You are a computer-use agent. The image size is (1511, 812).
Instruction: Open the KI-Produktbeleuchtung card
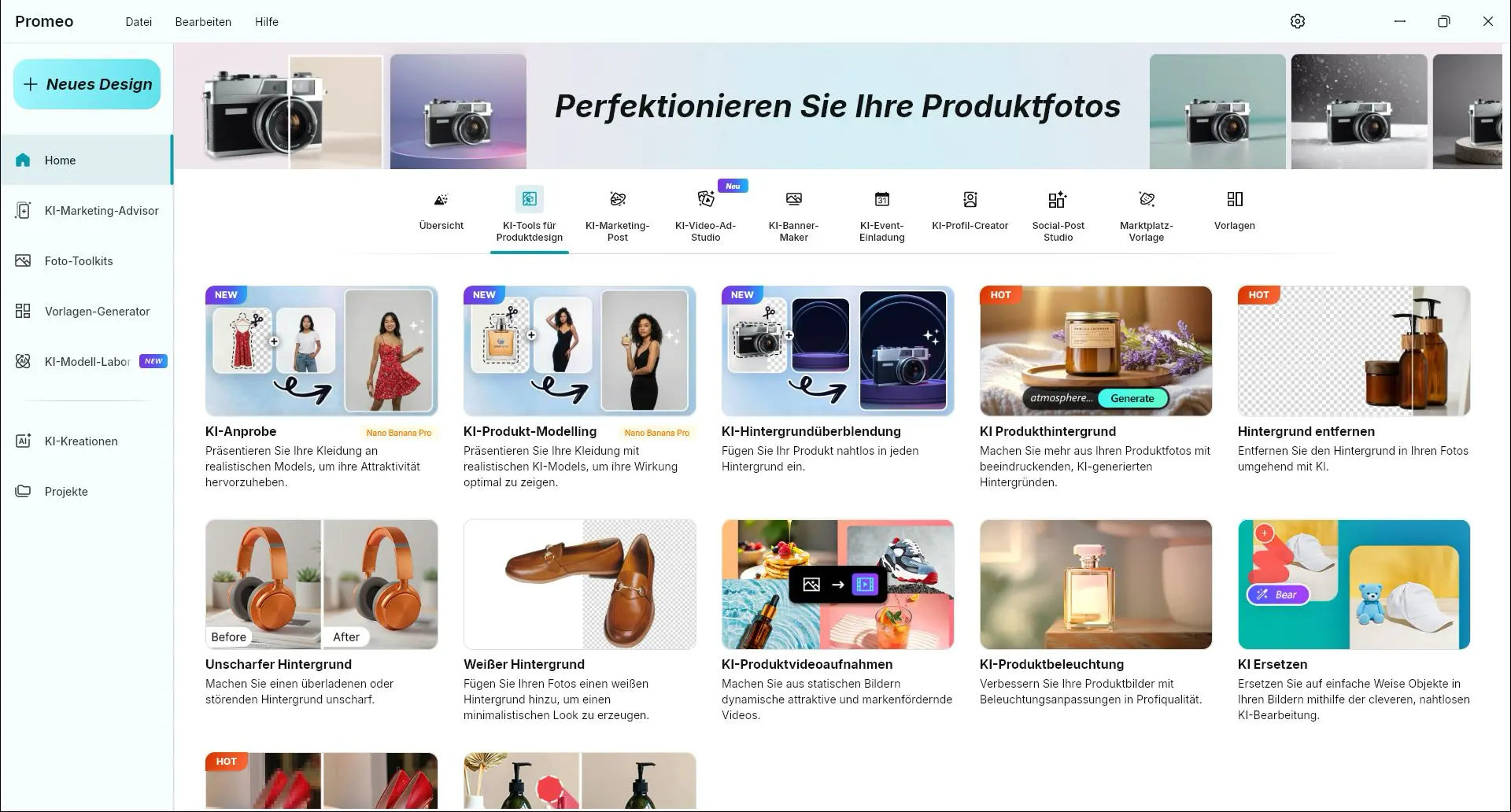[x=1095, y=585]
